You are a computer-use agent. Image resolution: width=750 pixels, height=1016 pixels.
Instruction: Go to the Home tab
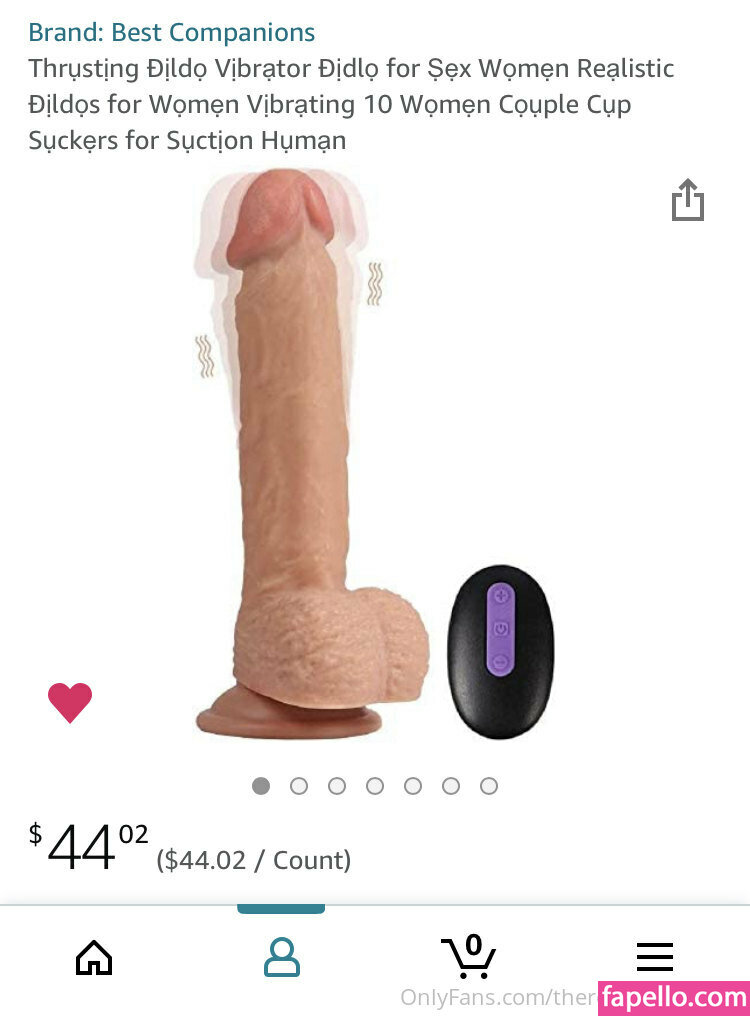[x=94, y=958]
